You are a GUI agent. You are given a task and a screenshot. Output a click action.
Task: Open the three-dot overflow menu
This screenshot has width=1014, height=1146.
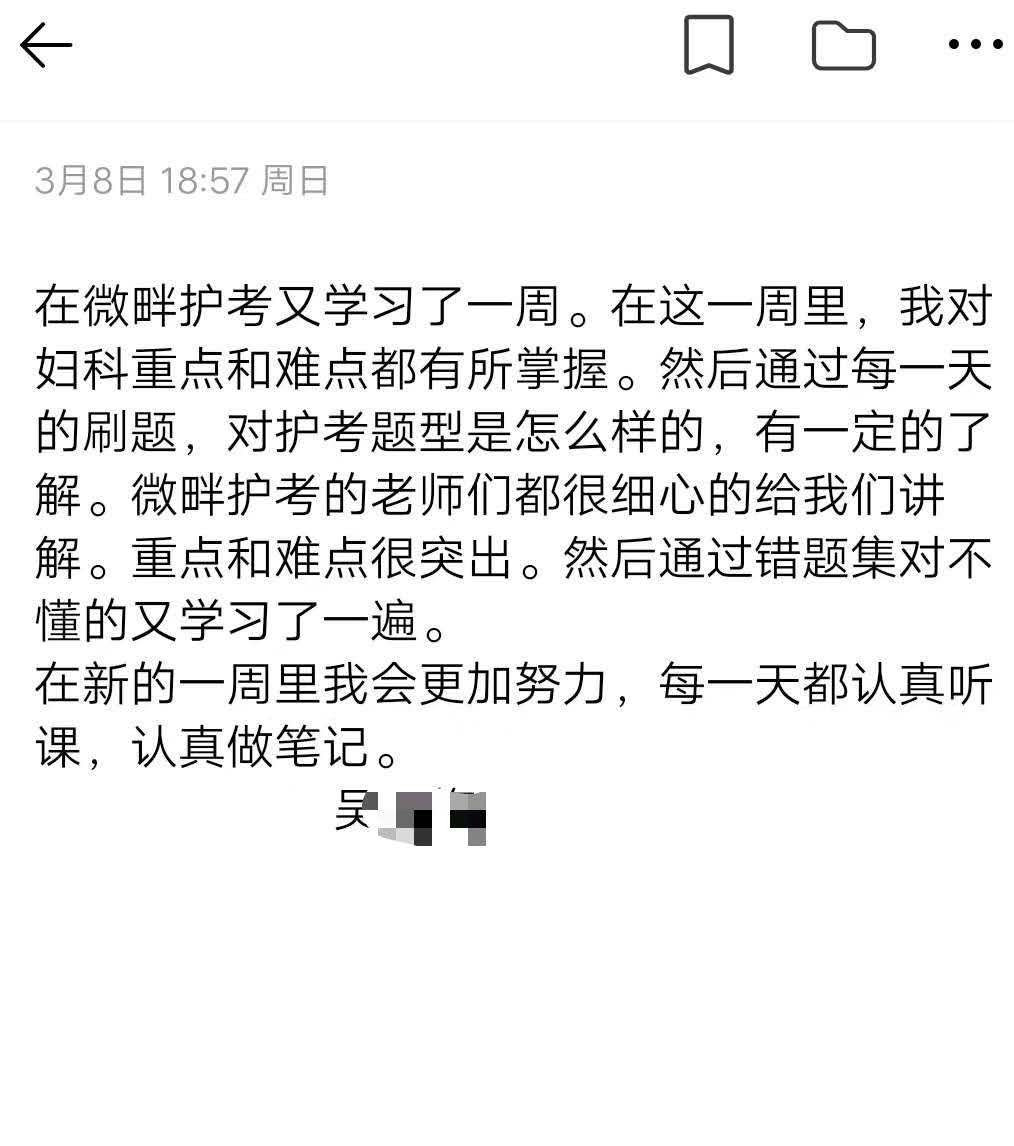(x=974, y=45)
